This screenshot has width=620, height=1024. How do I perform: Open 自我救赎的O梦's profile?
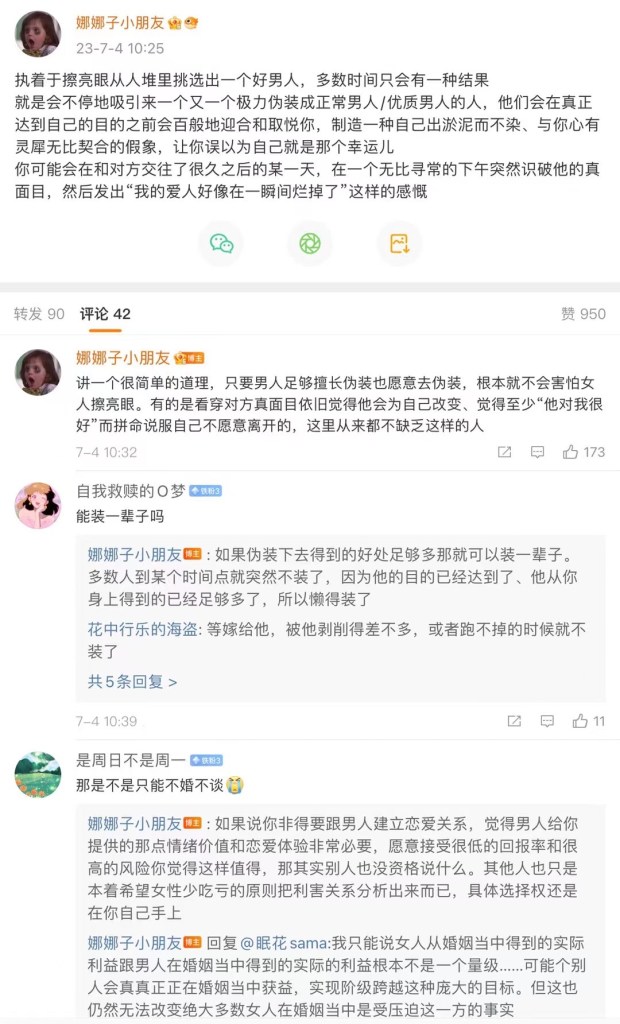pos(131,490)
